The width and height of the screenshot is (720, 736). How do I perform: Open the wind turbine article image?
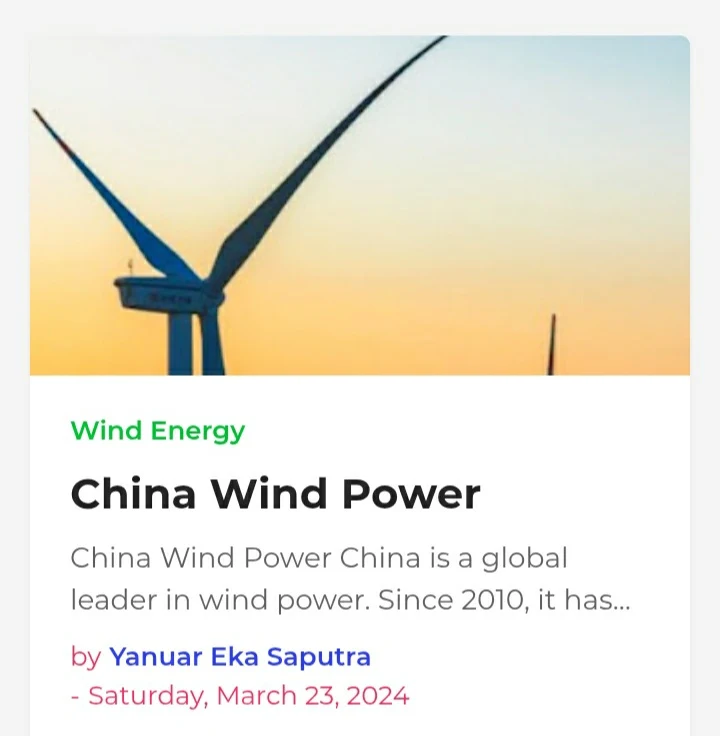click(360, 206)
